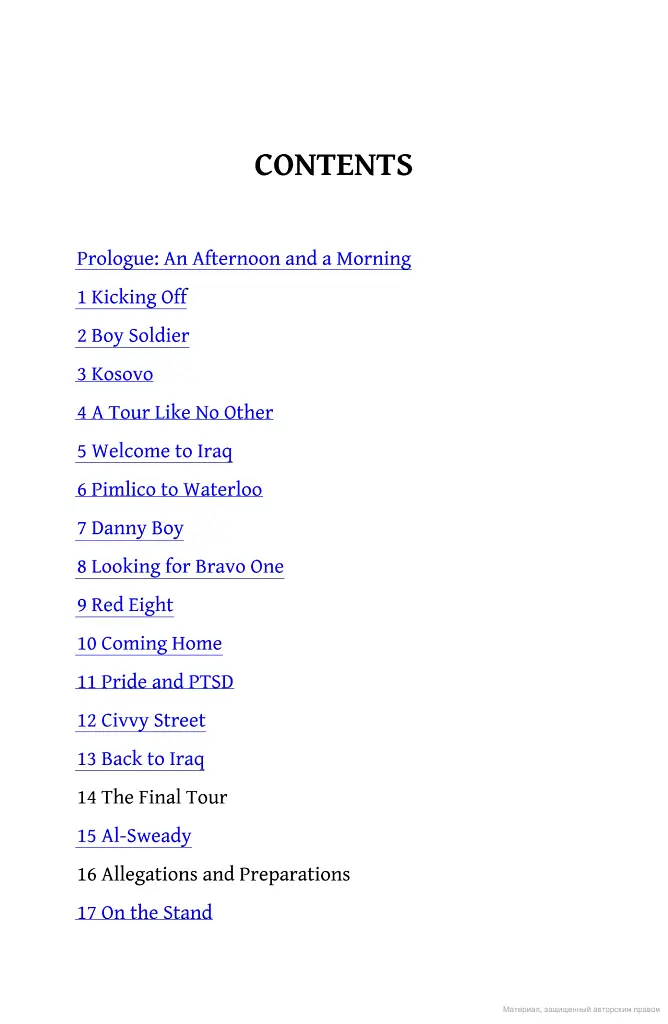
Task: Open chapter 10 Coming Home
Action: tap(149, 644)
